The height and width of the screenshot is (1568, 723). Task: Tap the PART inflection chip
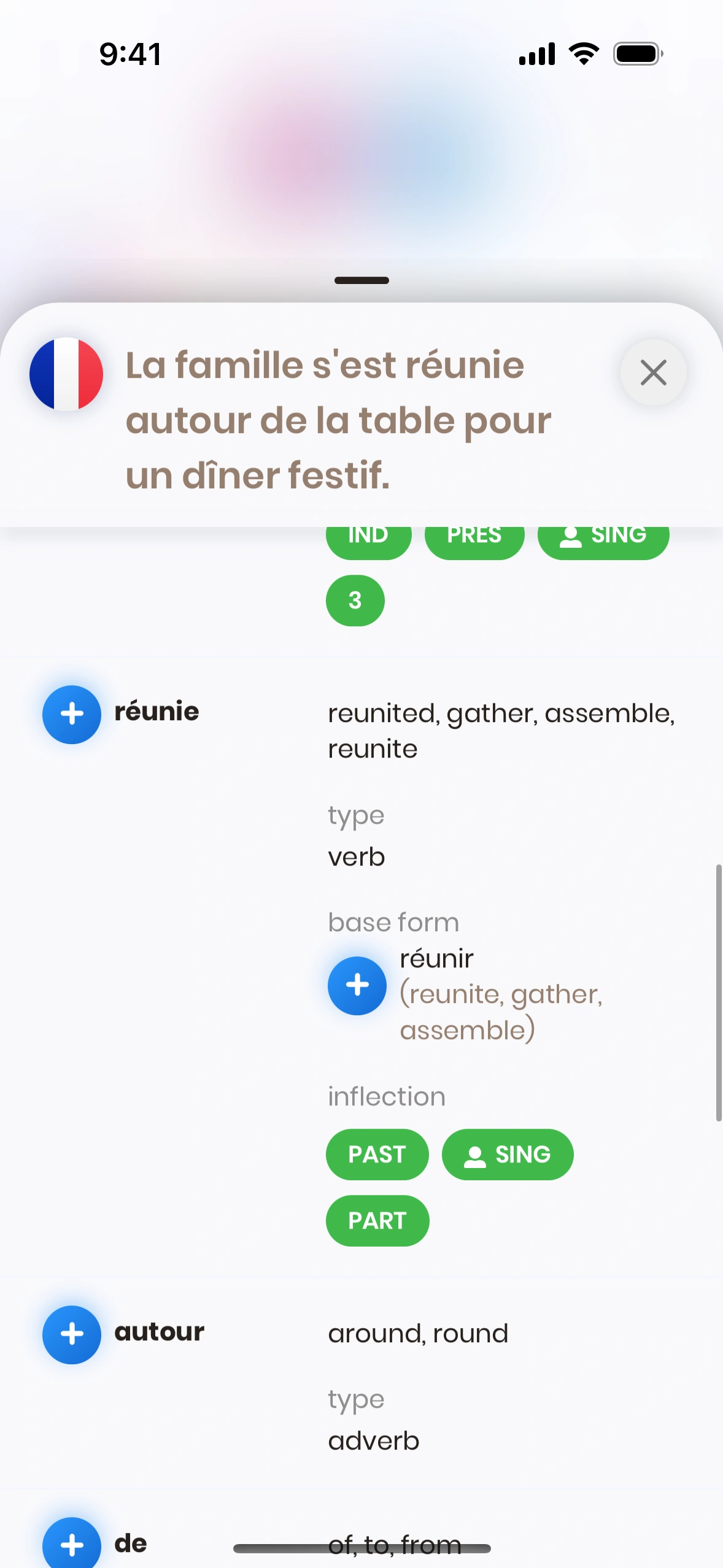pyautogui.click(x=377, y=1221)
